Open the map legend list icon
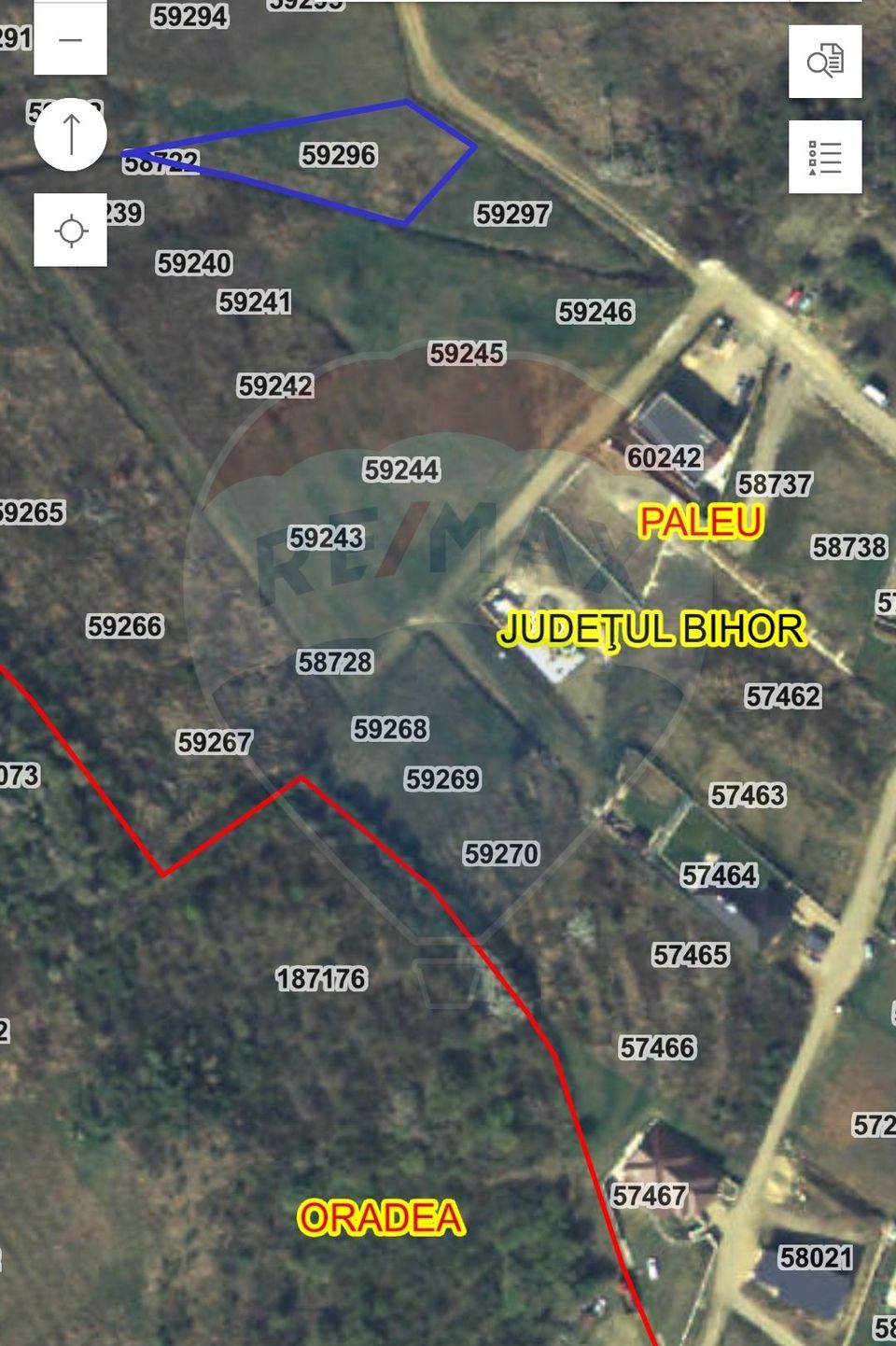 click(823, 157)
